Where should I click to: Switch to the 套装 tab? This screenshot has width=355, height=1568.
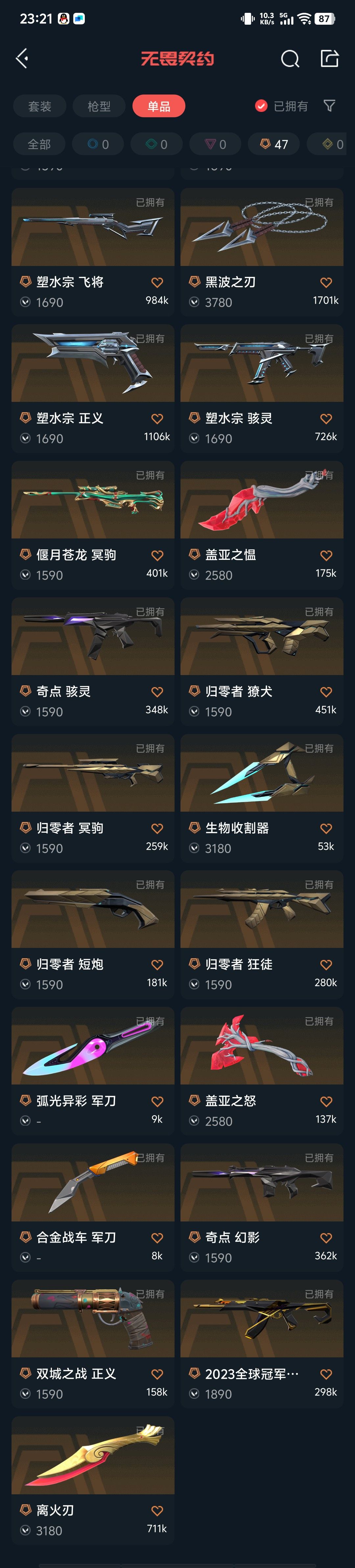[x=40, y=107]
